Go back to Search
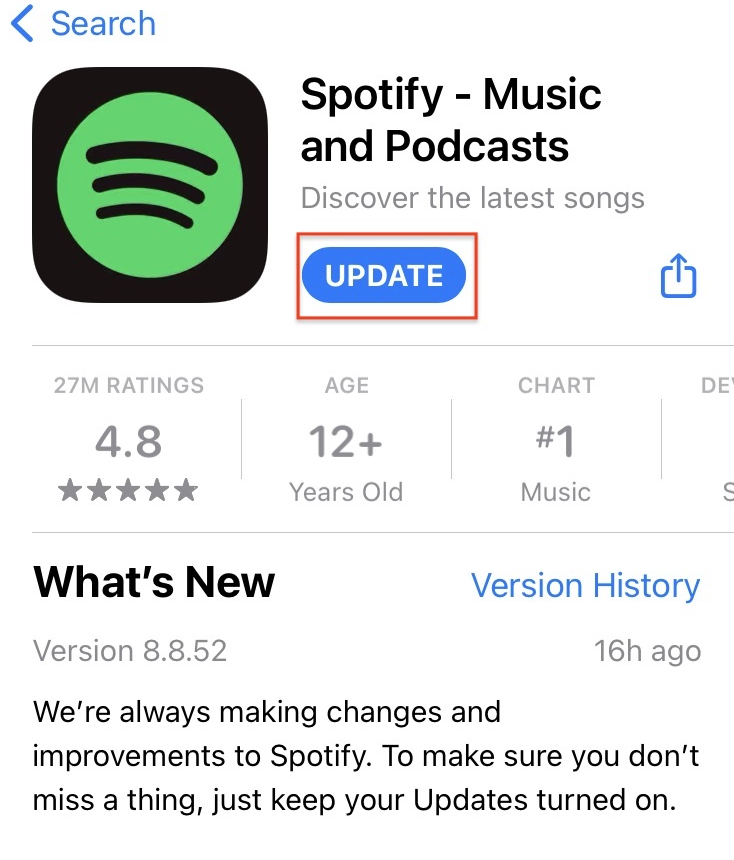 pyautogui.click(x=84, y=24)
